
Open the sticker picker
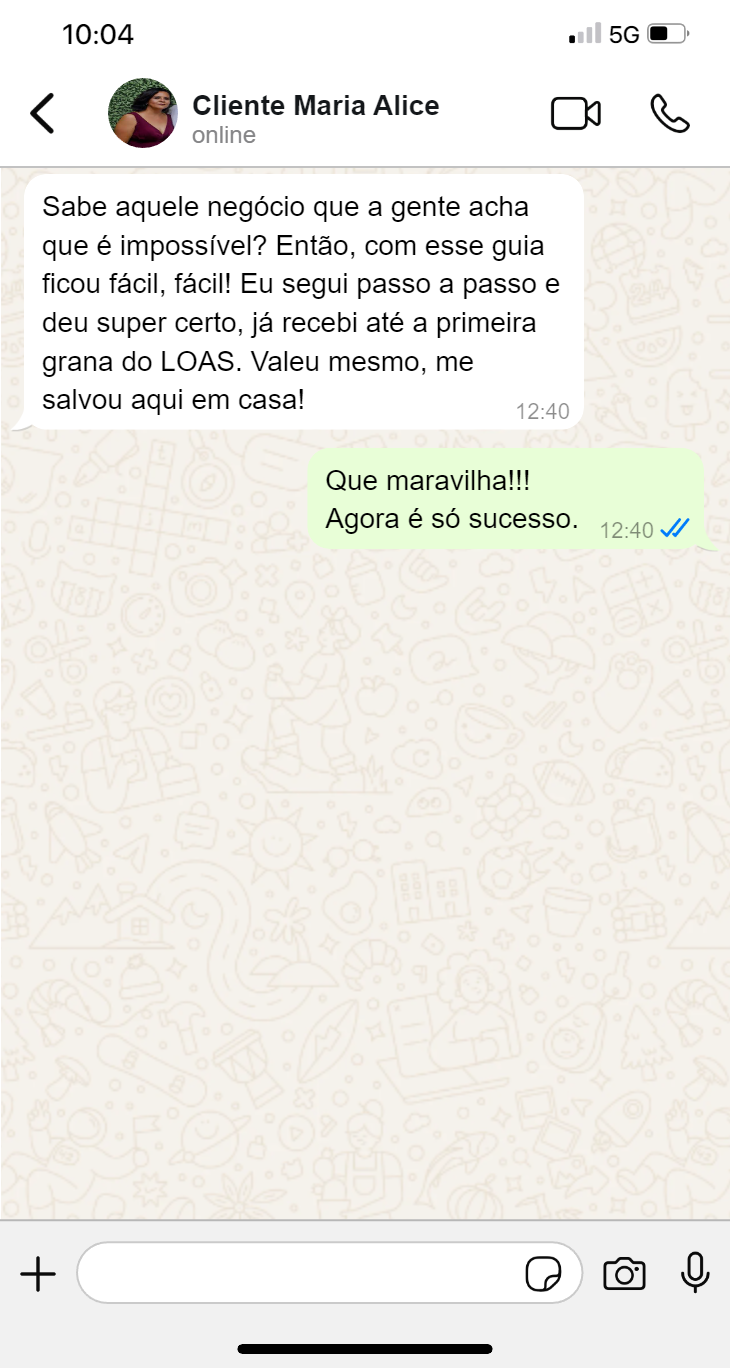(x=543, y=1274)
